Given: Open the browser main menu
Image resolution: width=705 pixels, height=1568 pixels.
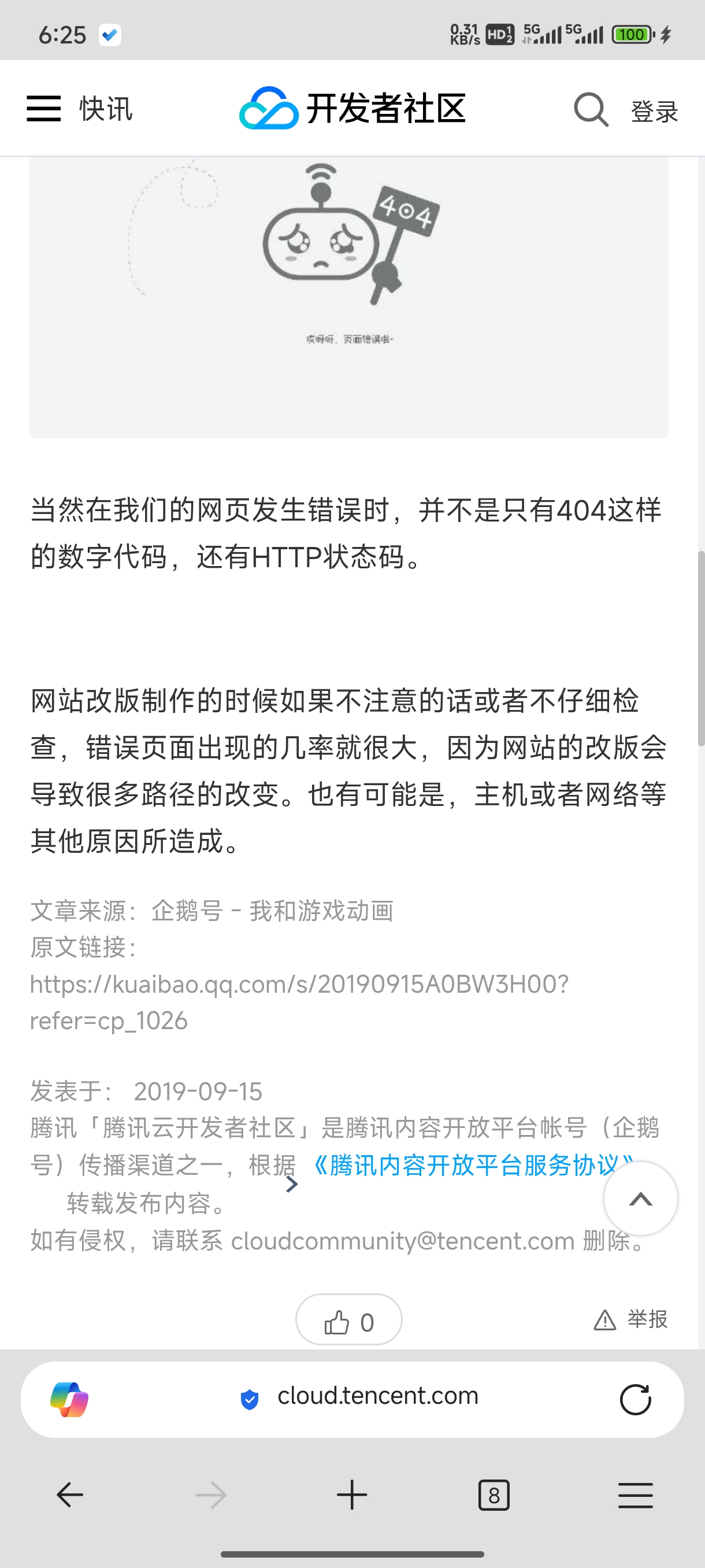Looking at the screenshot, I should point(635,1495).
